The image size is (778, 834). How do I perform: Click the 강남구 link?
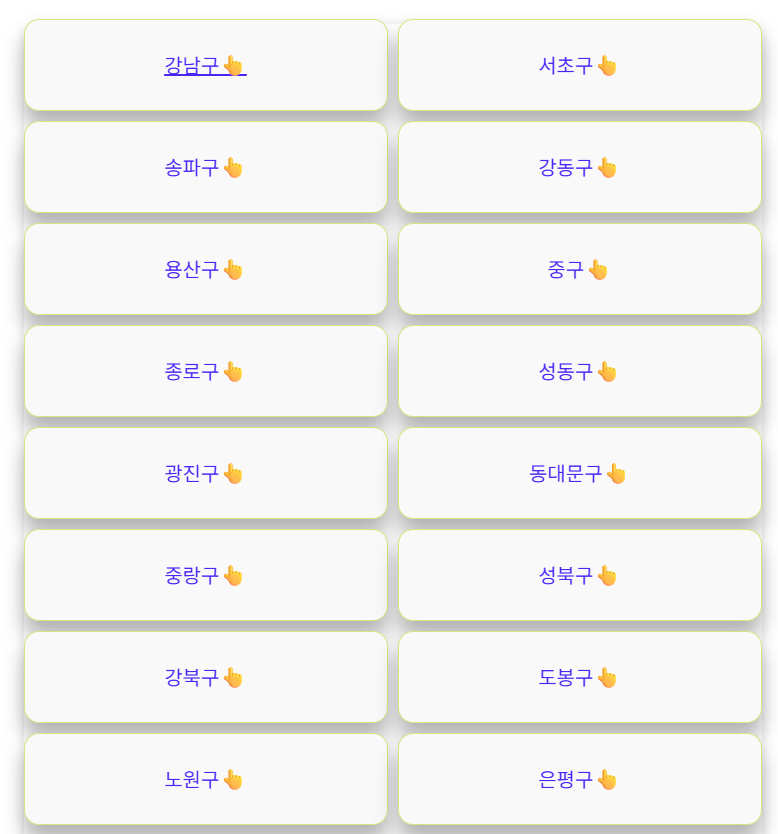coord(197,65)
